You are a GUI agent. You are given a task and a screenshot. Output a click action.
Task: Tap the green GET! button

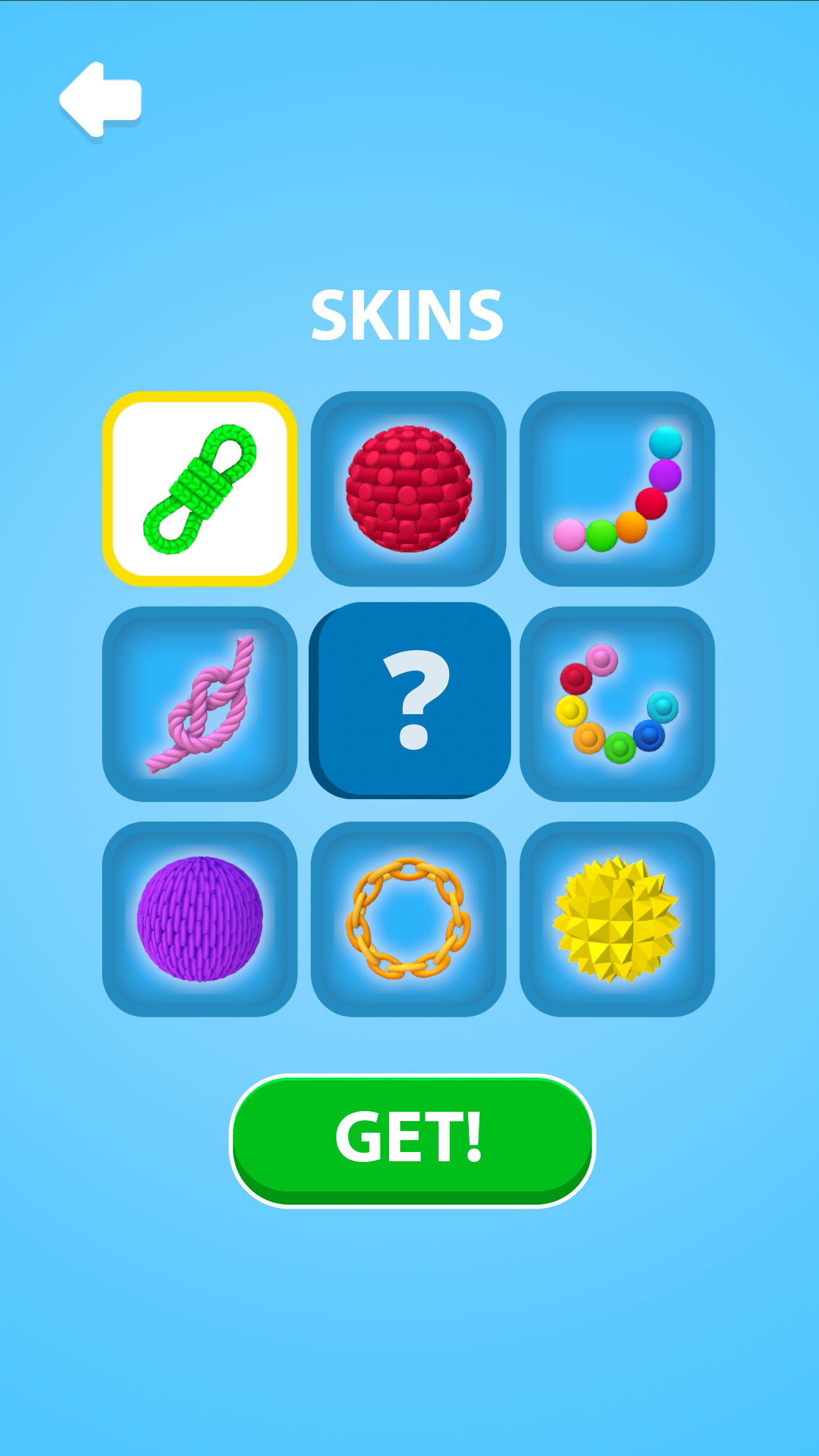[411, 1139]
